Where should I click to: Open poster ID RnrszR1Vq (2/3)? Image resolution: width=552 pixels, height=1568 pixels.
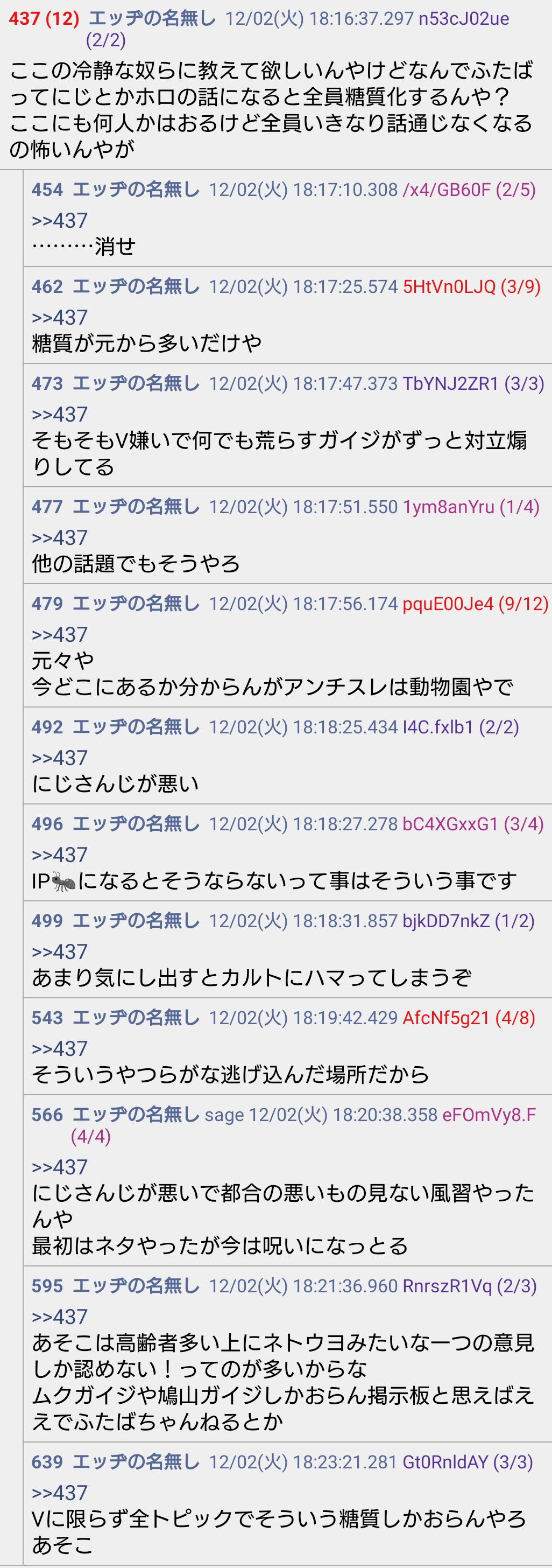point(469,1286)
